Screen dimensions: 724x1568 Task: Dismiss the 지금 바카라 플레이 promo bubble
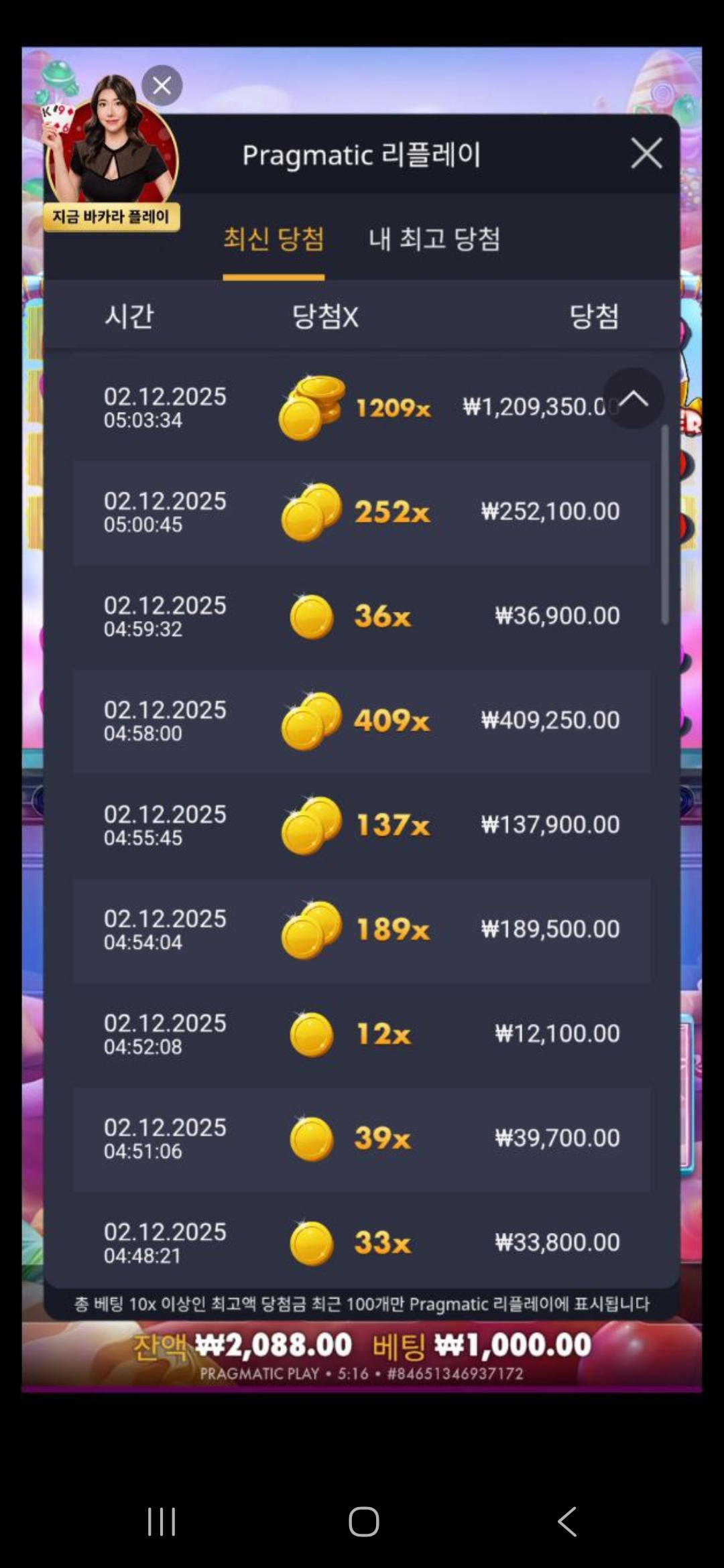pyautogui.click(x=162, y=86)
